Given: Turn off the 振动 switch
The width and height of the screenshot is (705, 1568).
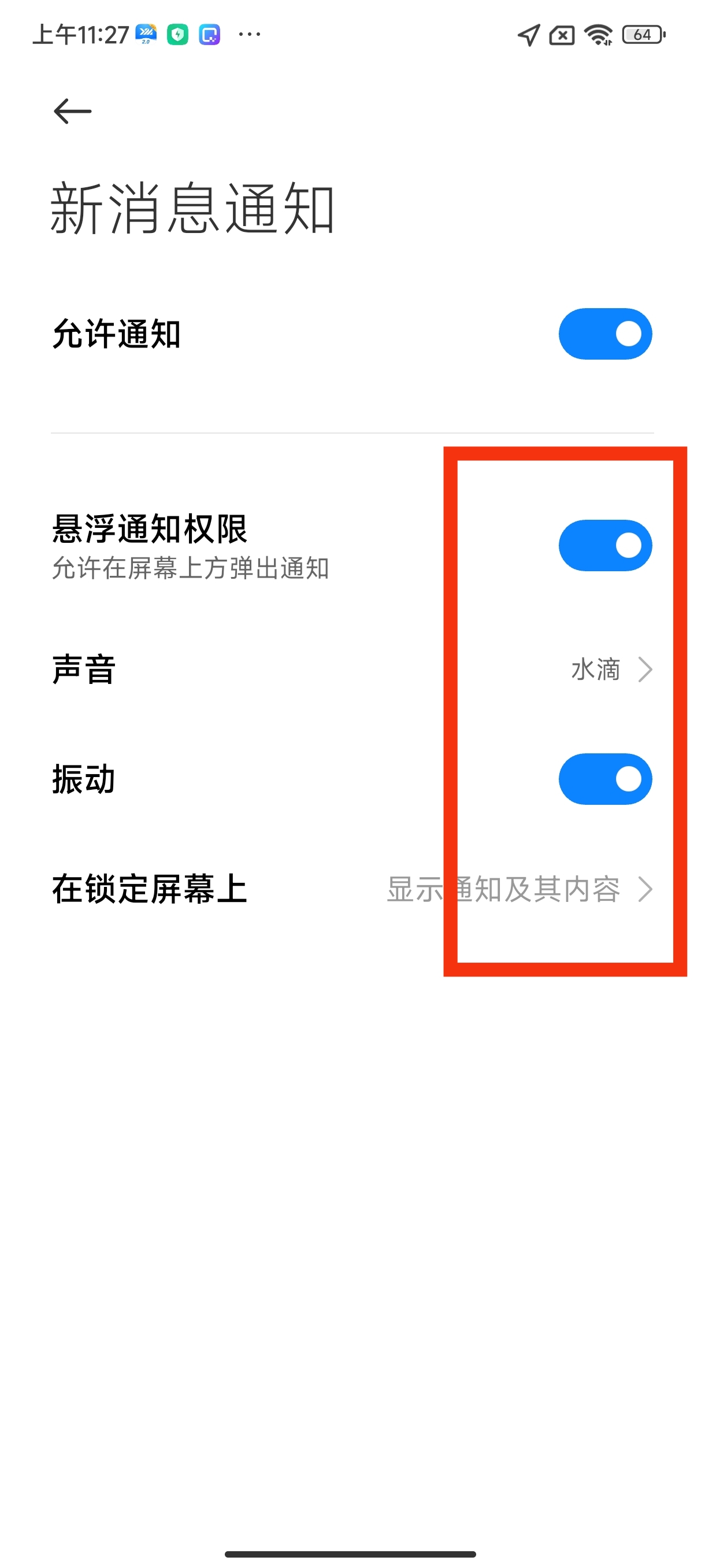Looking at the screenshot, I should (604, 779).
